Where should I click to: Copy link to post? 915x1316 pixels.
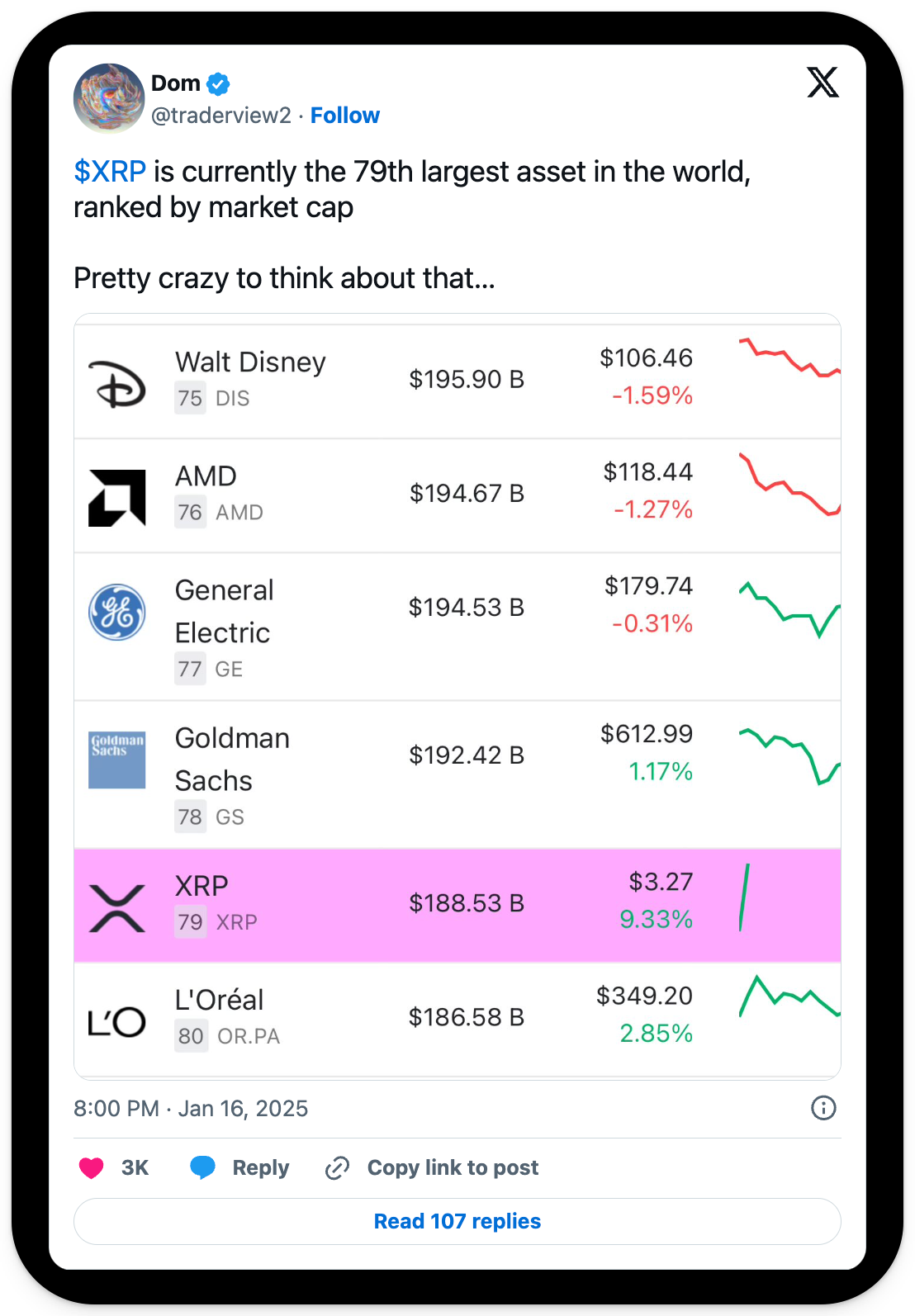432,1167
